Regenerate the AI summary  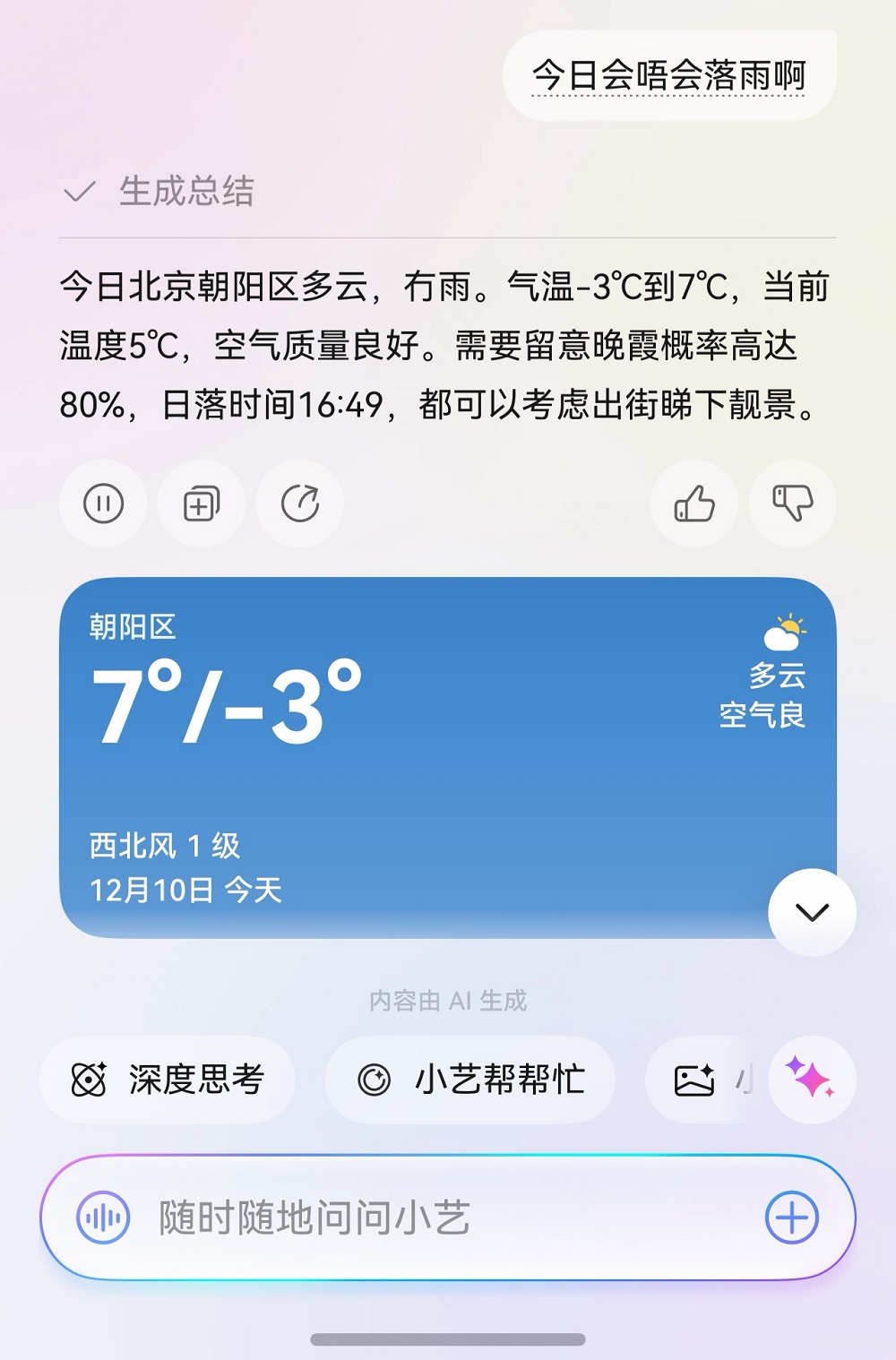pyautogui.click(x=299, y=504)
